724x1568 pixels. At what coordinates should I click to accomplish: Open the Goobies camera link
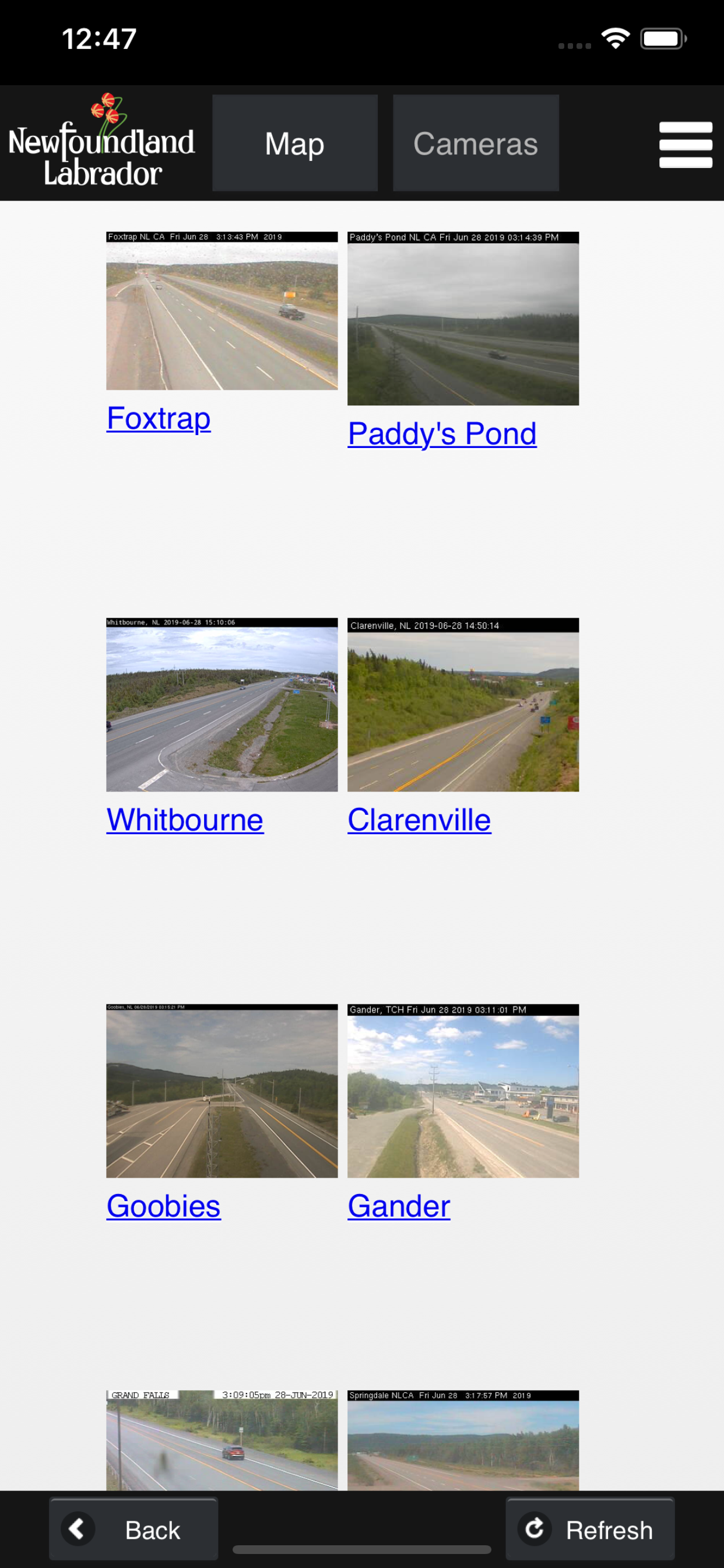[163, 1205]
